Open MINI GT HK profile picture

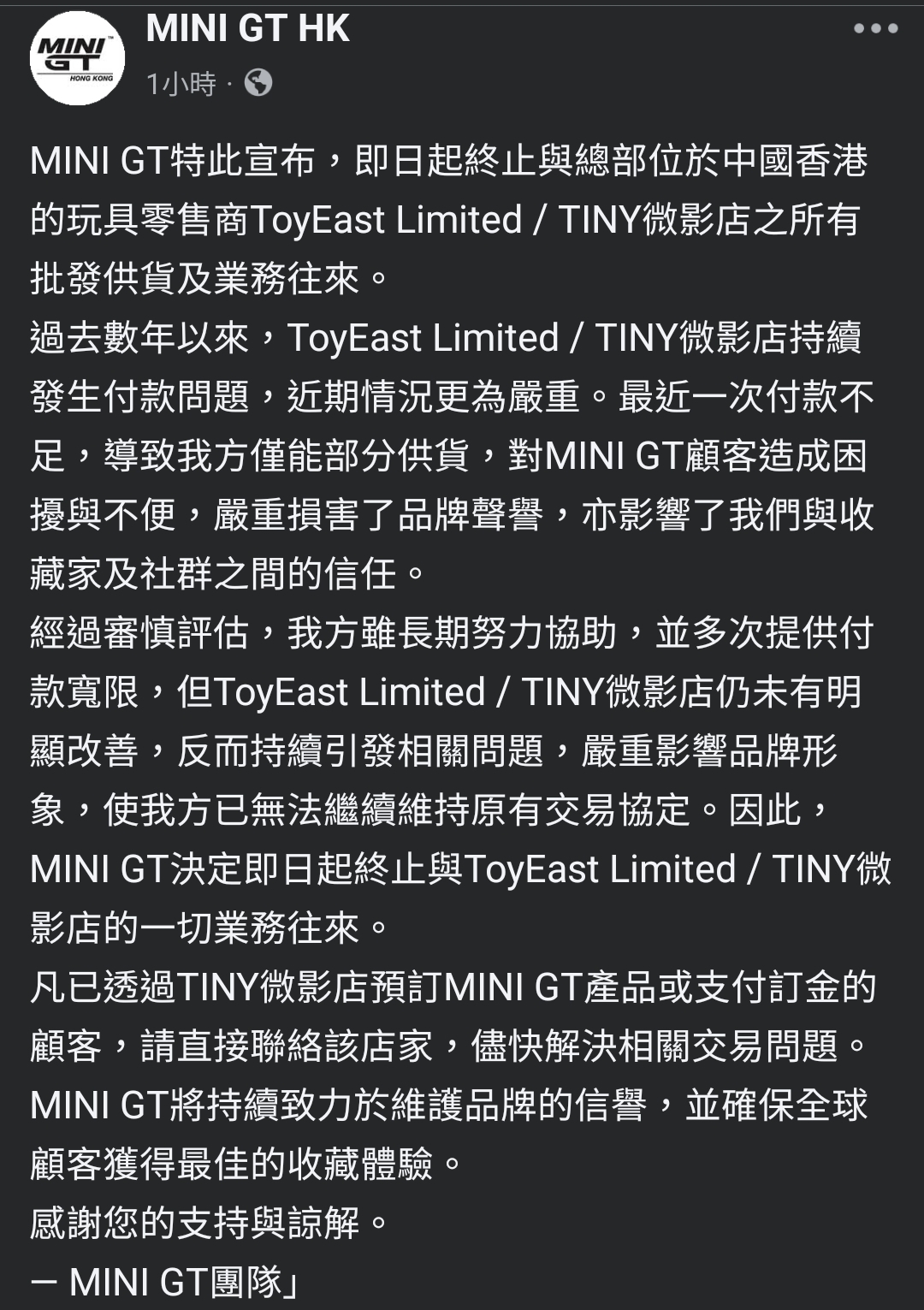tap(78, 59)
